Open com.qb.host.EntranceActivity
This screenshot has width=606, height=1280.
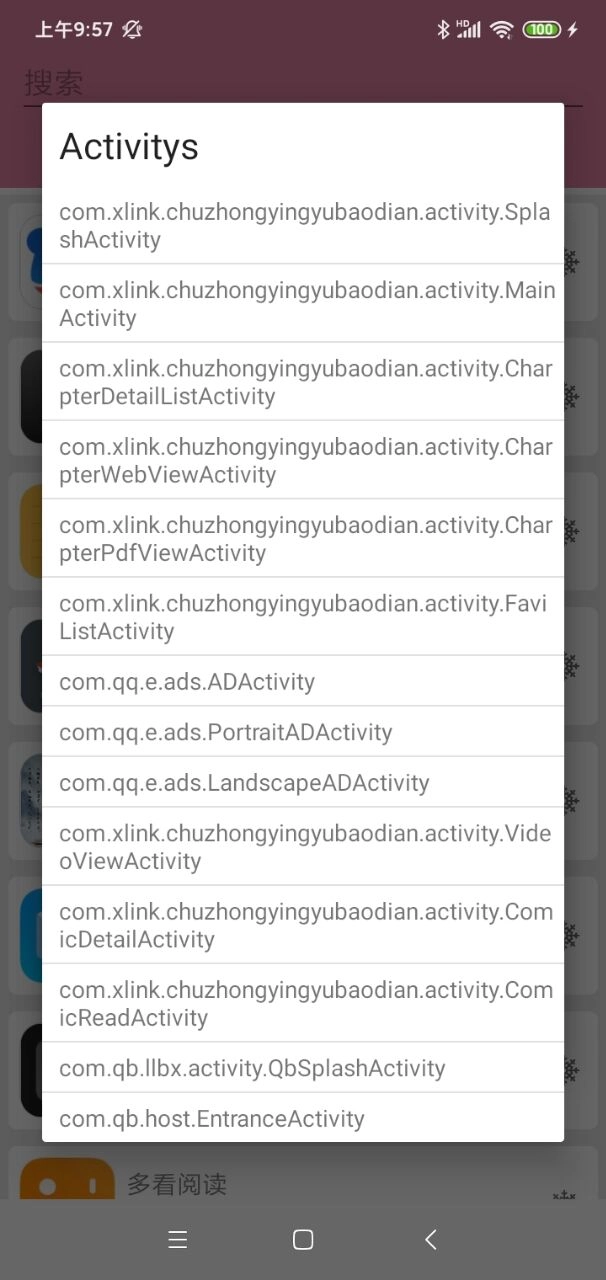[303, 1118]
